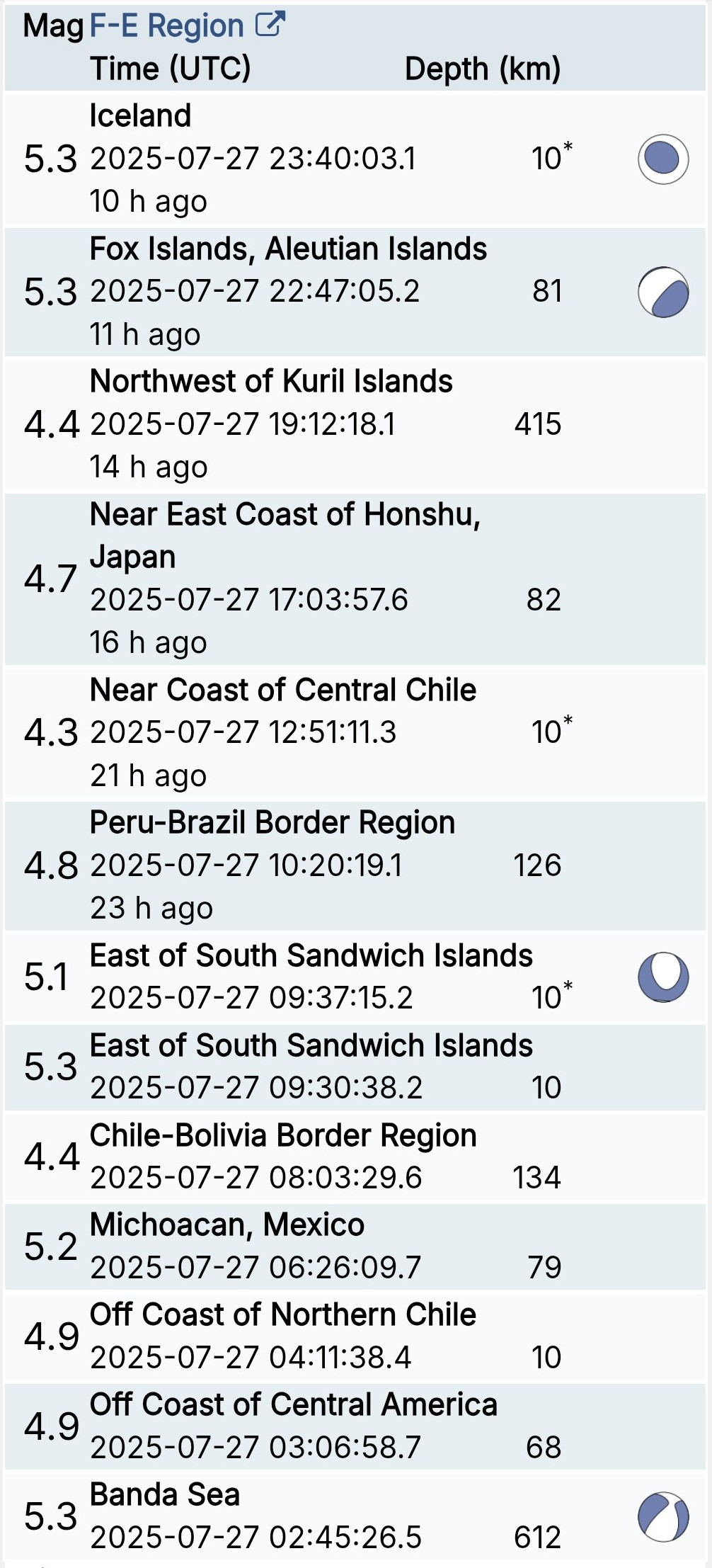This screenshot has height=1568, width=712.
Task: View the Fox Islands, Aleutian Islands earthquake
Action: pos(355,292)
